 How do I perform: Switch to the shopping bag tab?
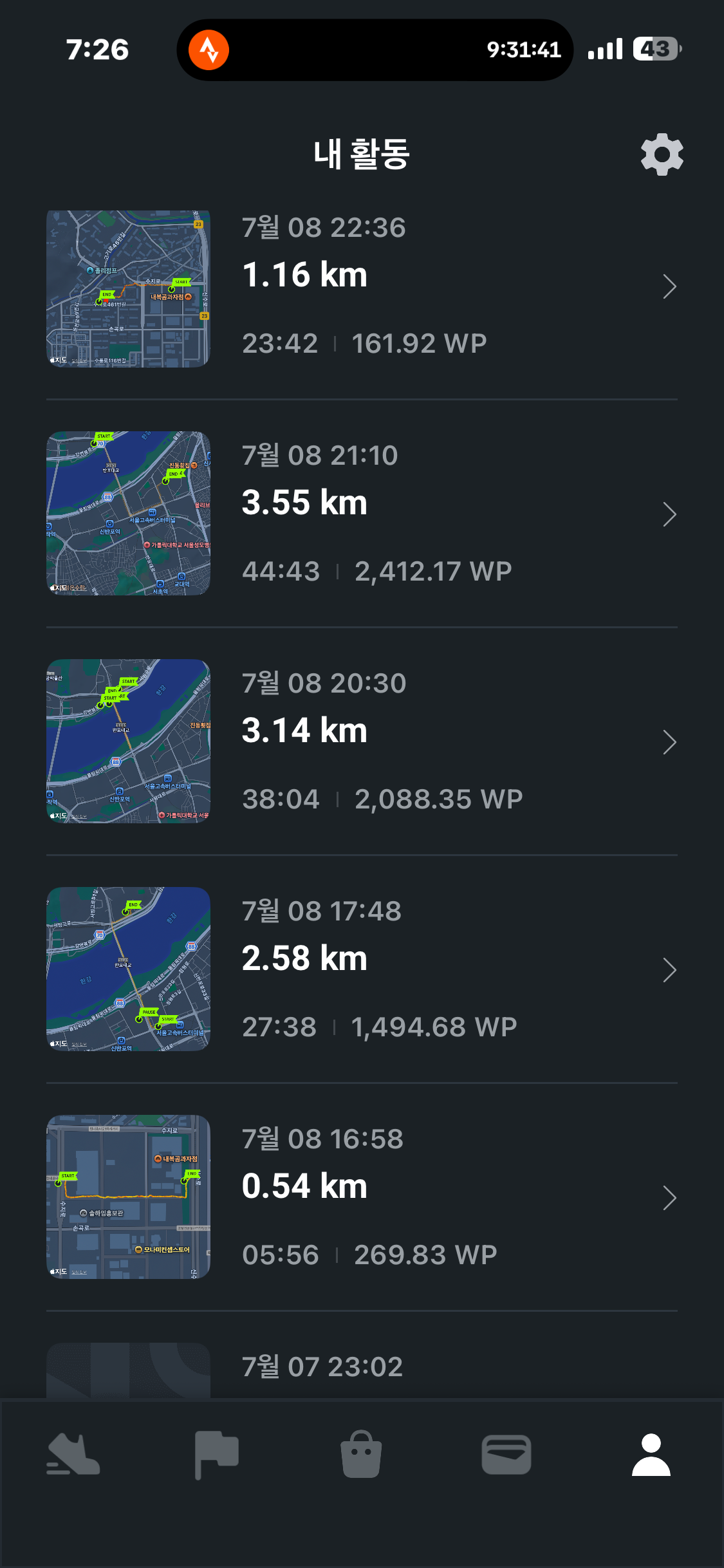click(361, 1455)
